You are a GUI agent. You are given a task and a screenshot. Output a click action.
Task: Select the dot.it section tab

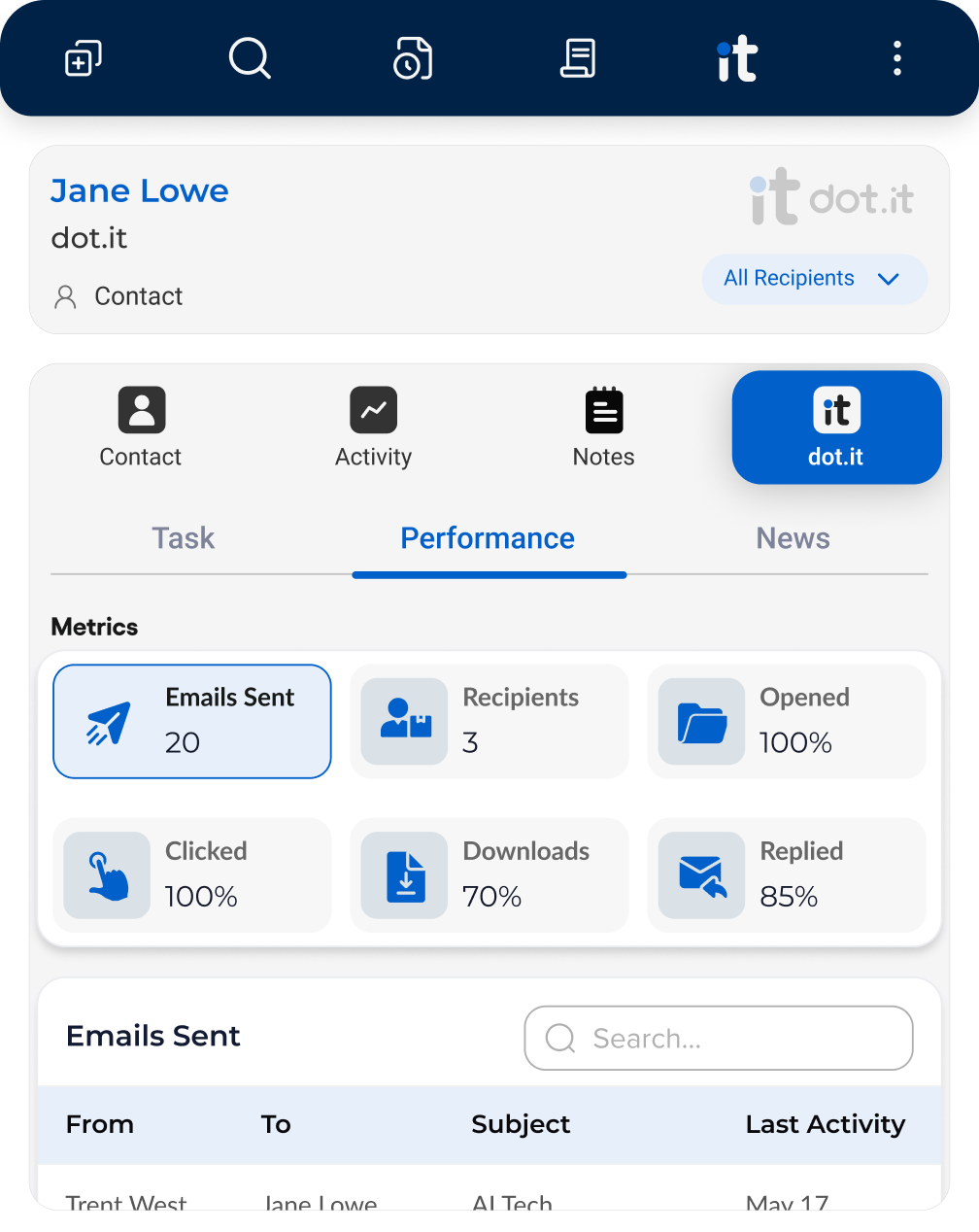836,428
